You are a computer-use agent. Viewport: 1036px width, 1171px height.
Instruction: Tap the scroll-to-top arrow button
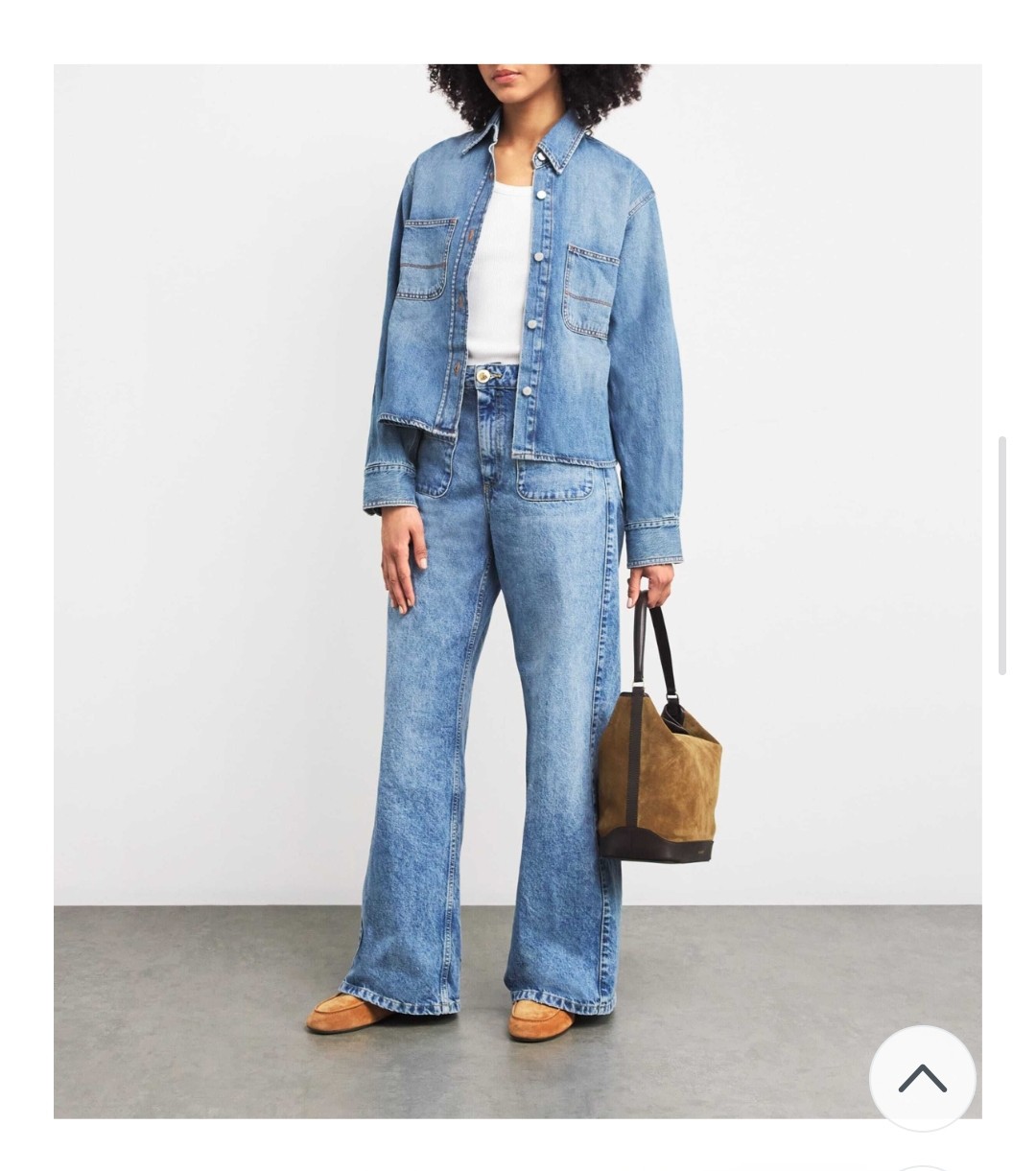tap(922, 1079)
